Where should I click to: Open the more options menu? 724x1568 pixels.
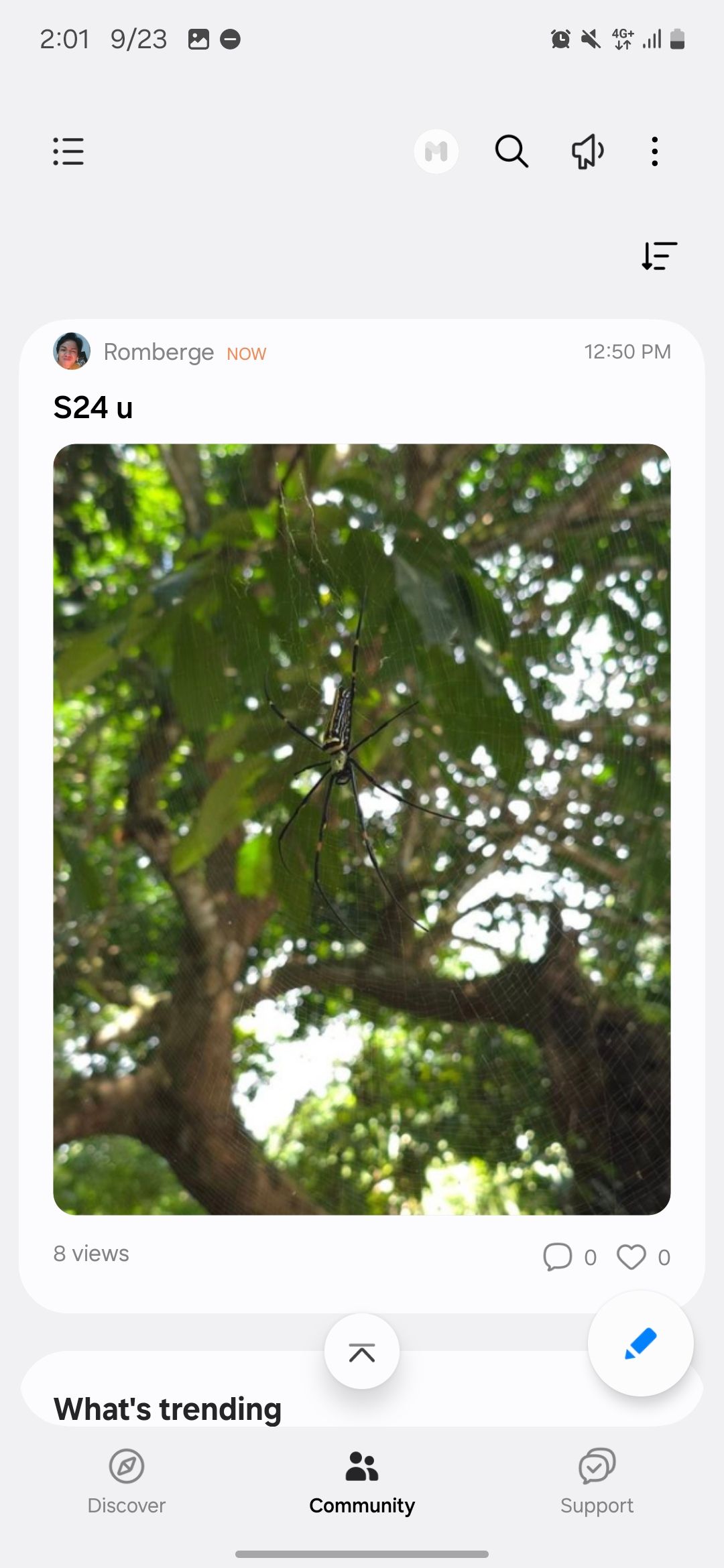(x=655, y=151)
